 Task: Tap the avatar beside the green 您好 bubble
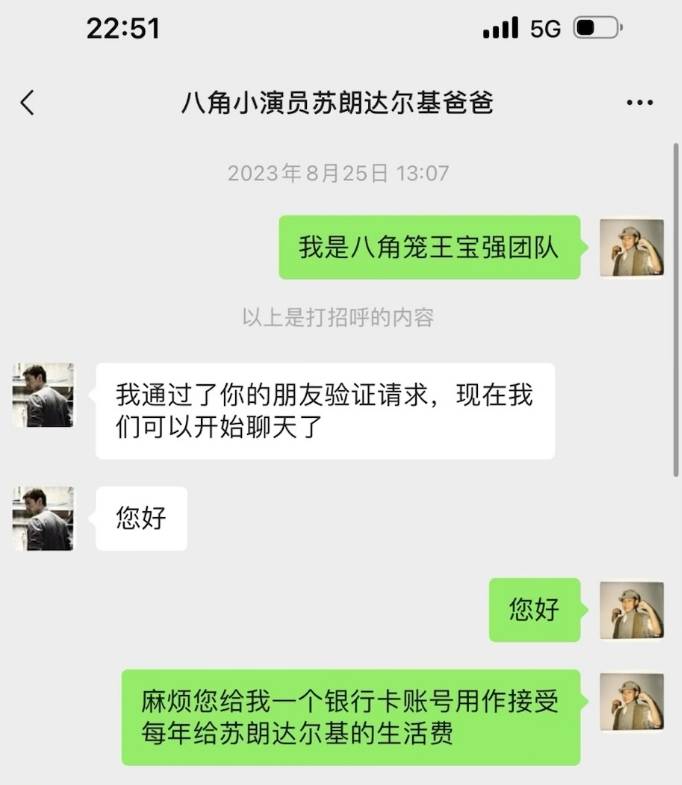[x=631, y=610]
